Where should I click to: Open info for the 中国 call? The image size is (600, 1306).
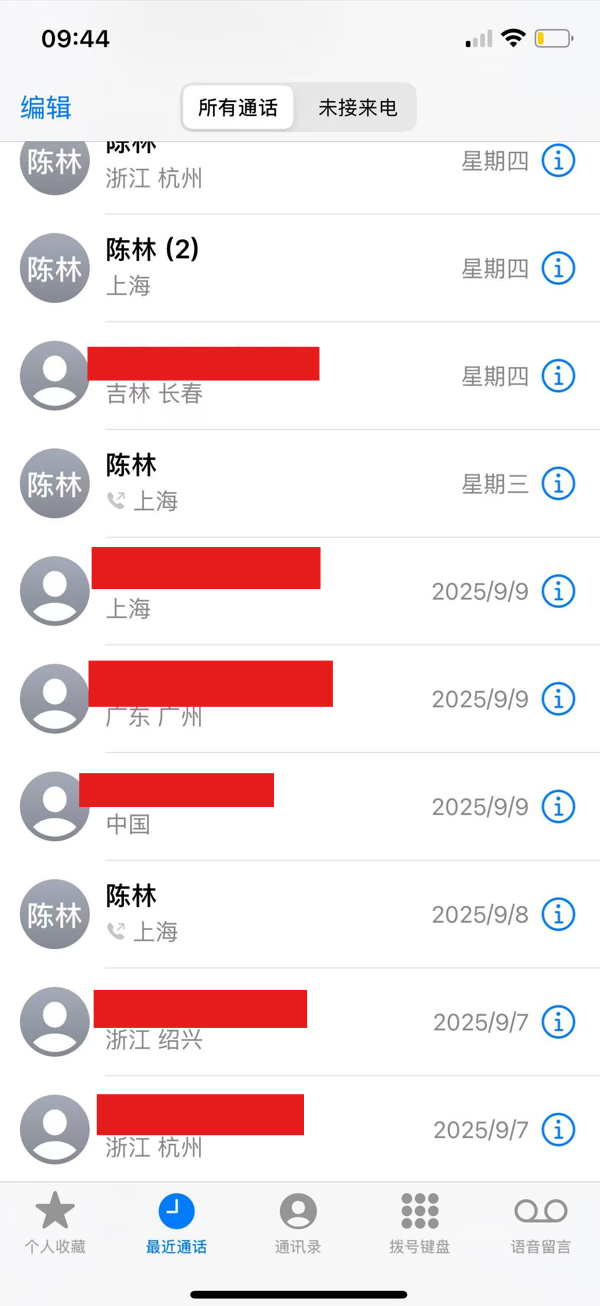click(x=558, y=806)
